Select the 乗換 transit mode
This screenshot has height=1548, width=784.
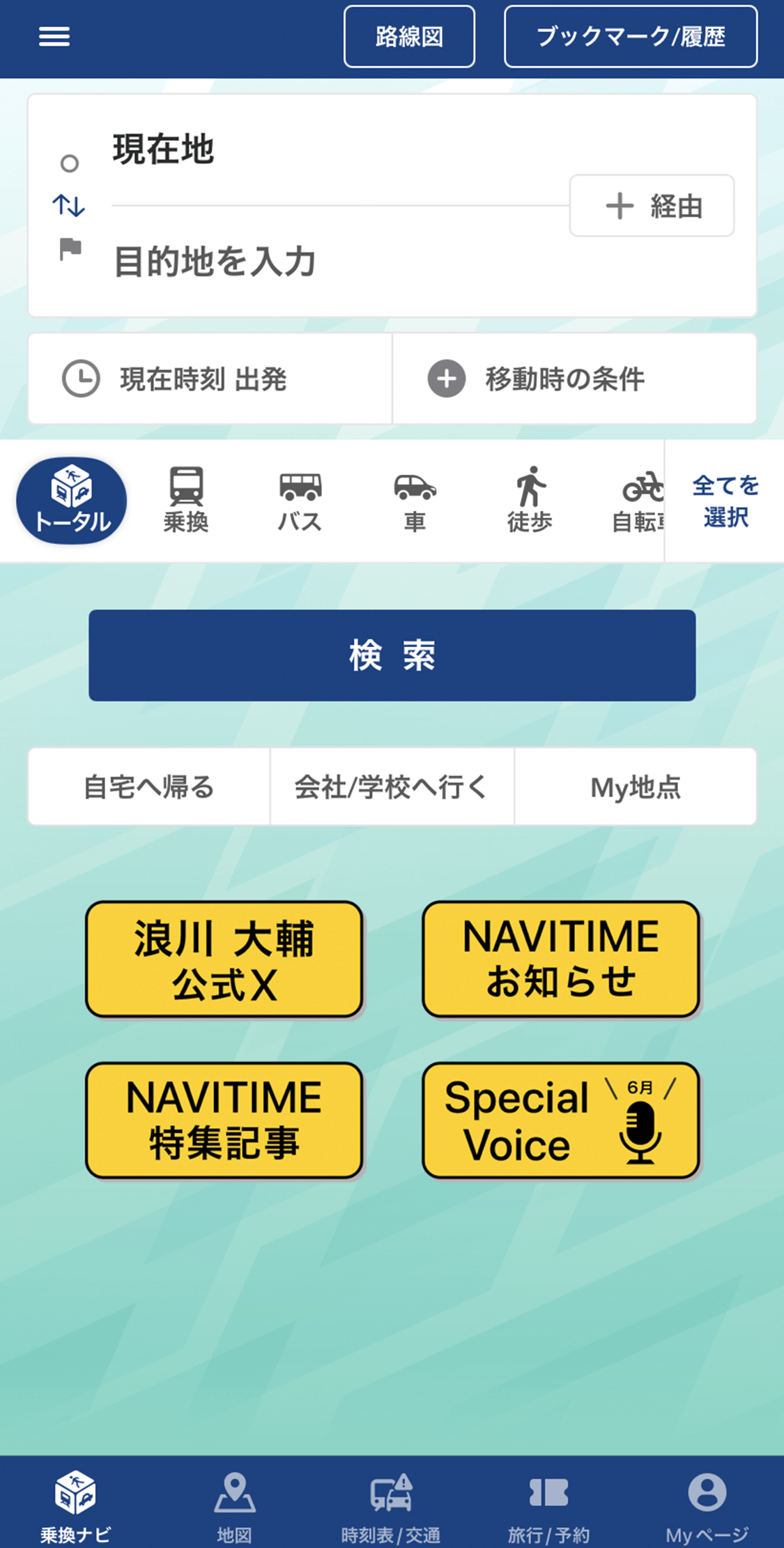click(x=186, y=501)
